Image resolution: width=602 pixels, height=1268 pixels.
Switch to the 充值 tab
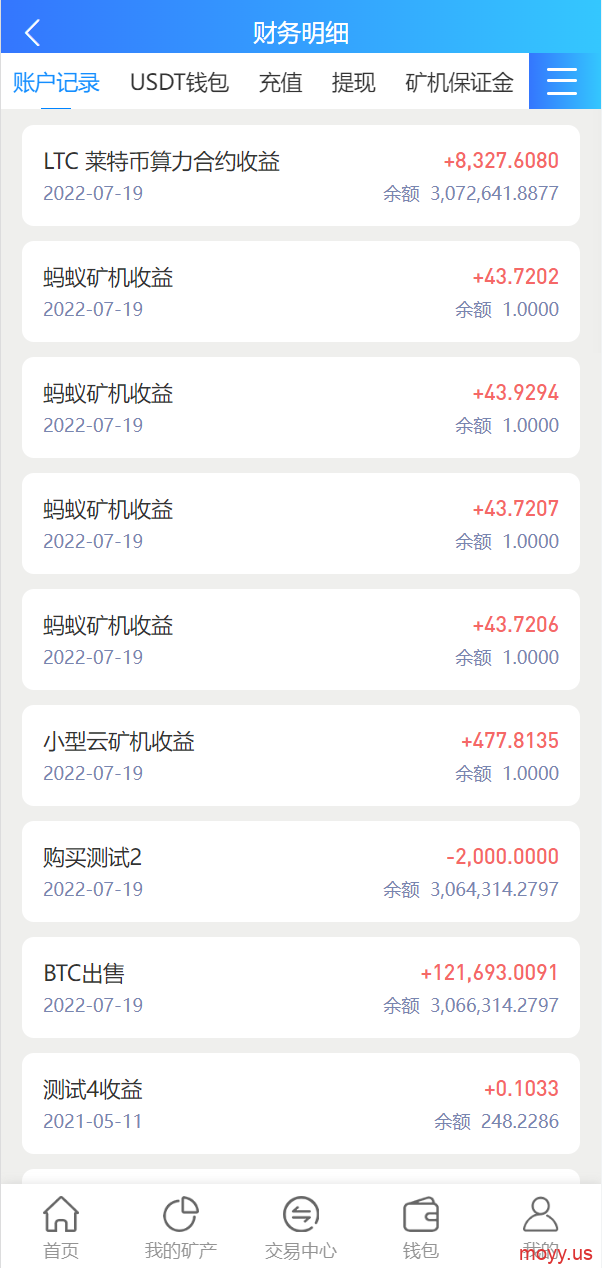click(281, 82)
